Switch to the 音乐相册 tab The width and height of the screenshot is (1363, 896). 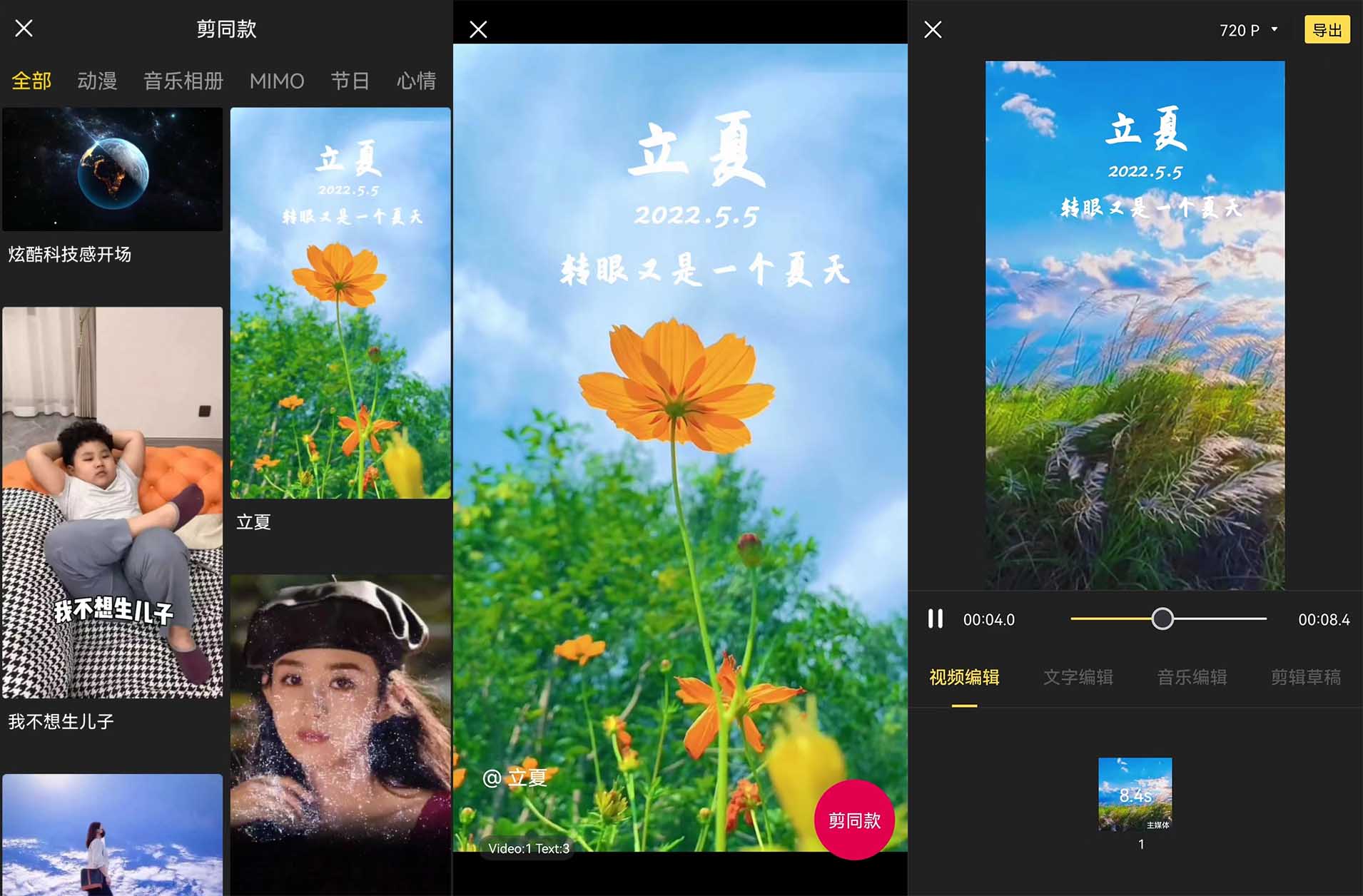point(183,81)
